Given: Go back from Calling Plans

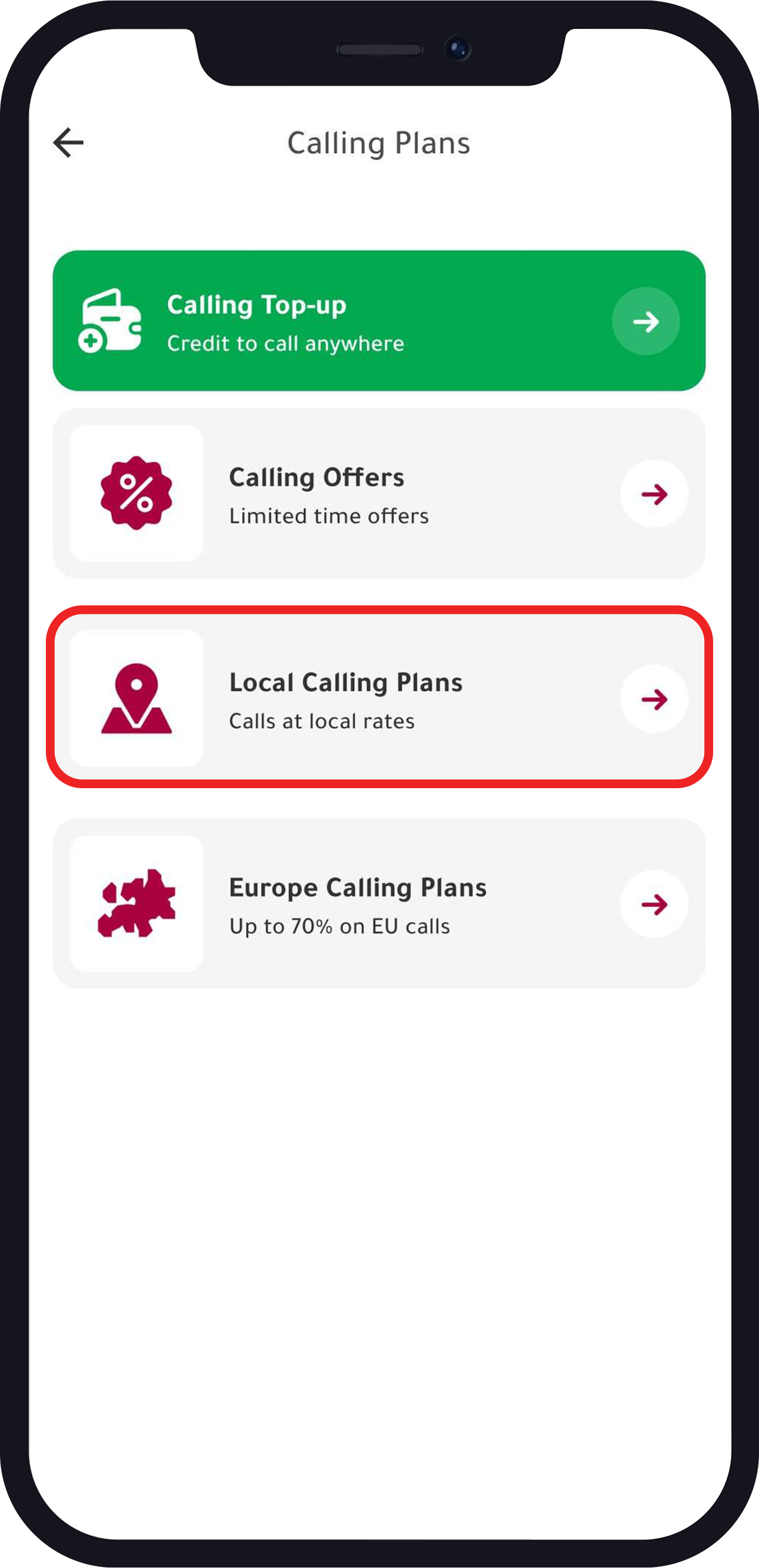Looking at the screenshot, I should [x=68, y=142].
